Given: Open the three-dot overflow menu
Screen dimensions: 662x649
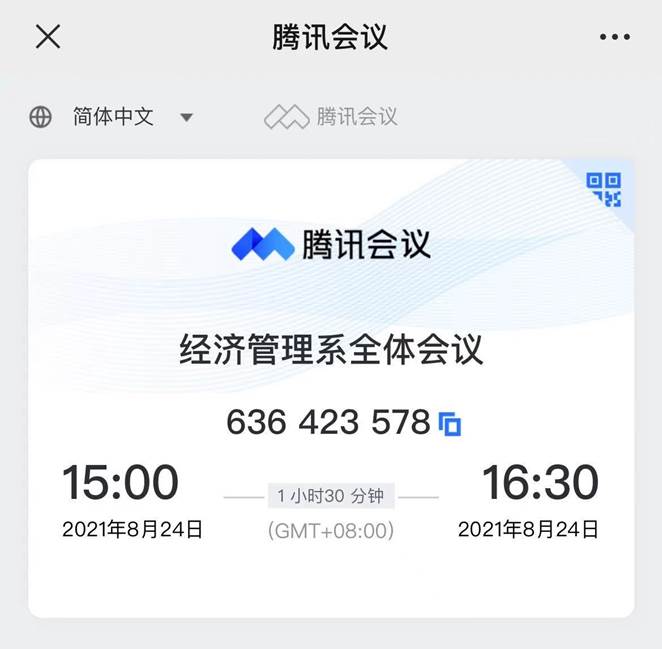Looking at the screenshot, I should [615, 37].
